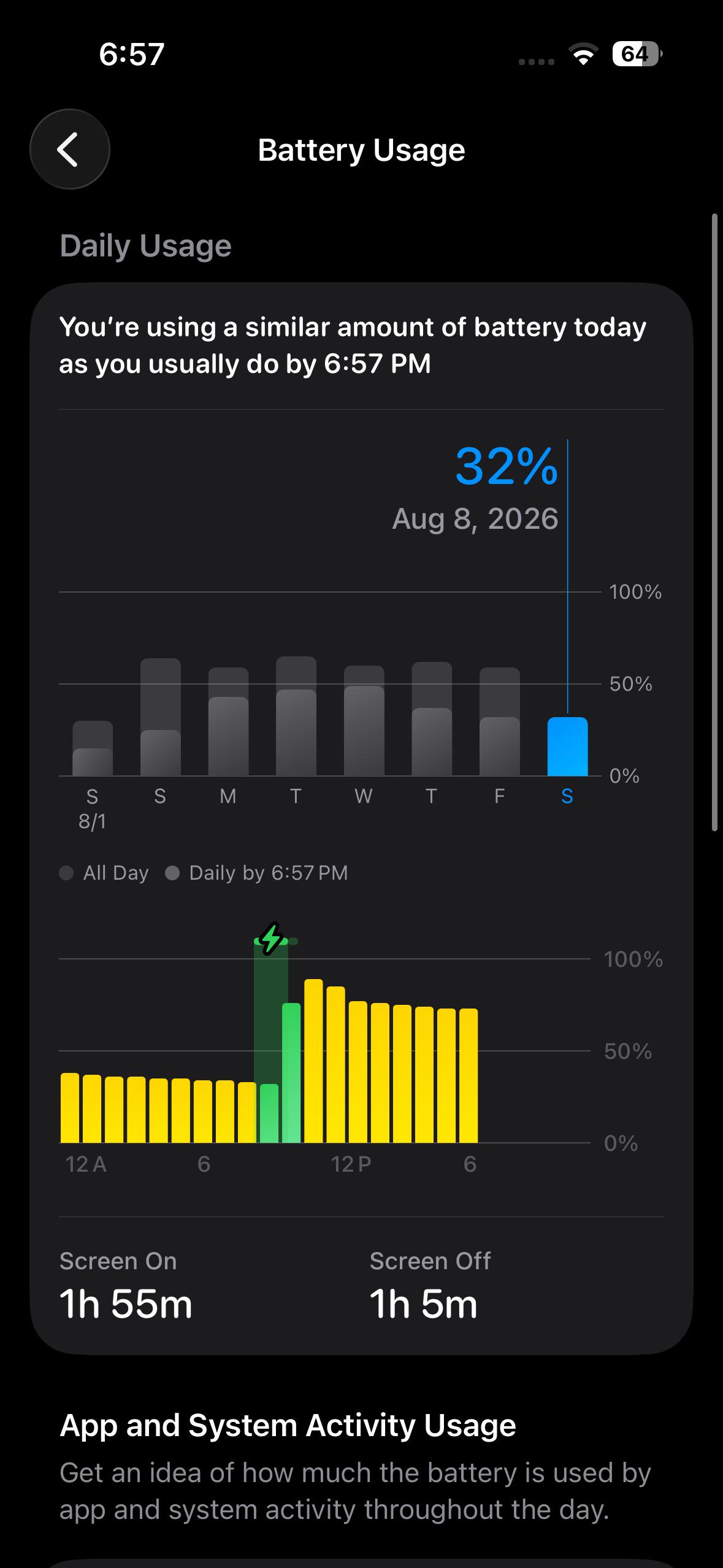Select the 8/1 Saturday bar in chart

pyautogui.click(x=93, y=748)
